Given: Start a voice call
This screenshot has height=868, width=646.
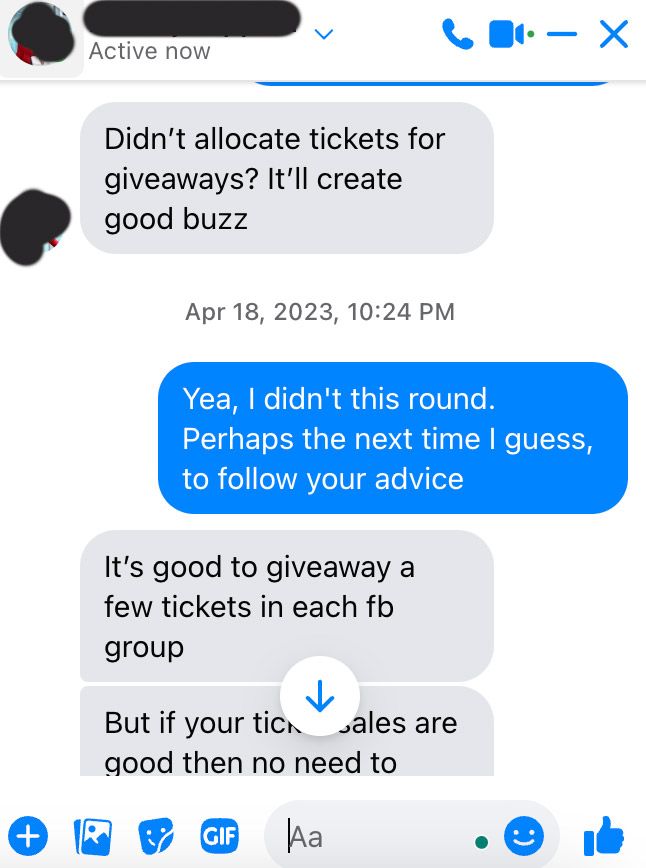Looking at the screenshot, I should coord(458,35).
